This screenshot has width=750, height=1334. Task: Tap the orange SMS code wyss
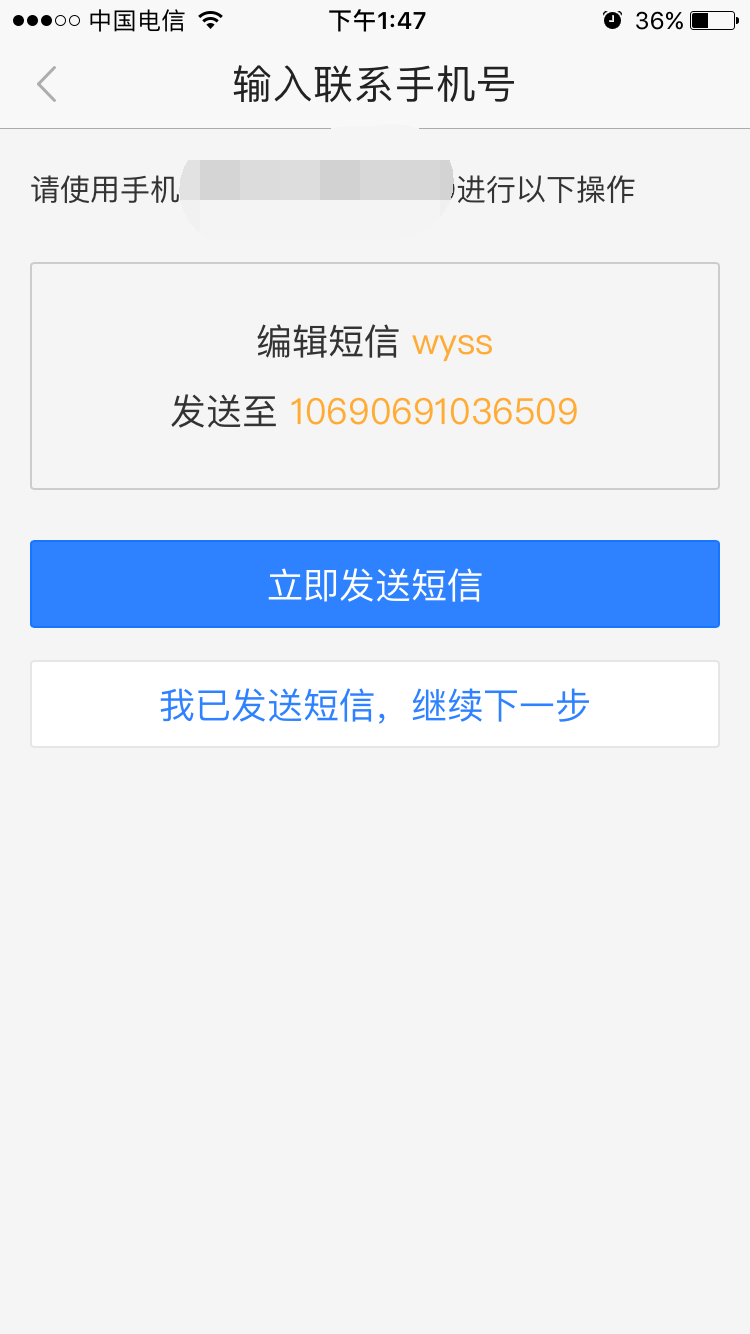(x=452, y=343)
